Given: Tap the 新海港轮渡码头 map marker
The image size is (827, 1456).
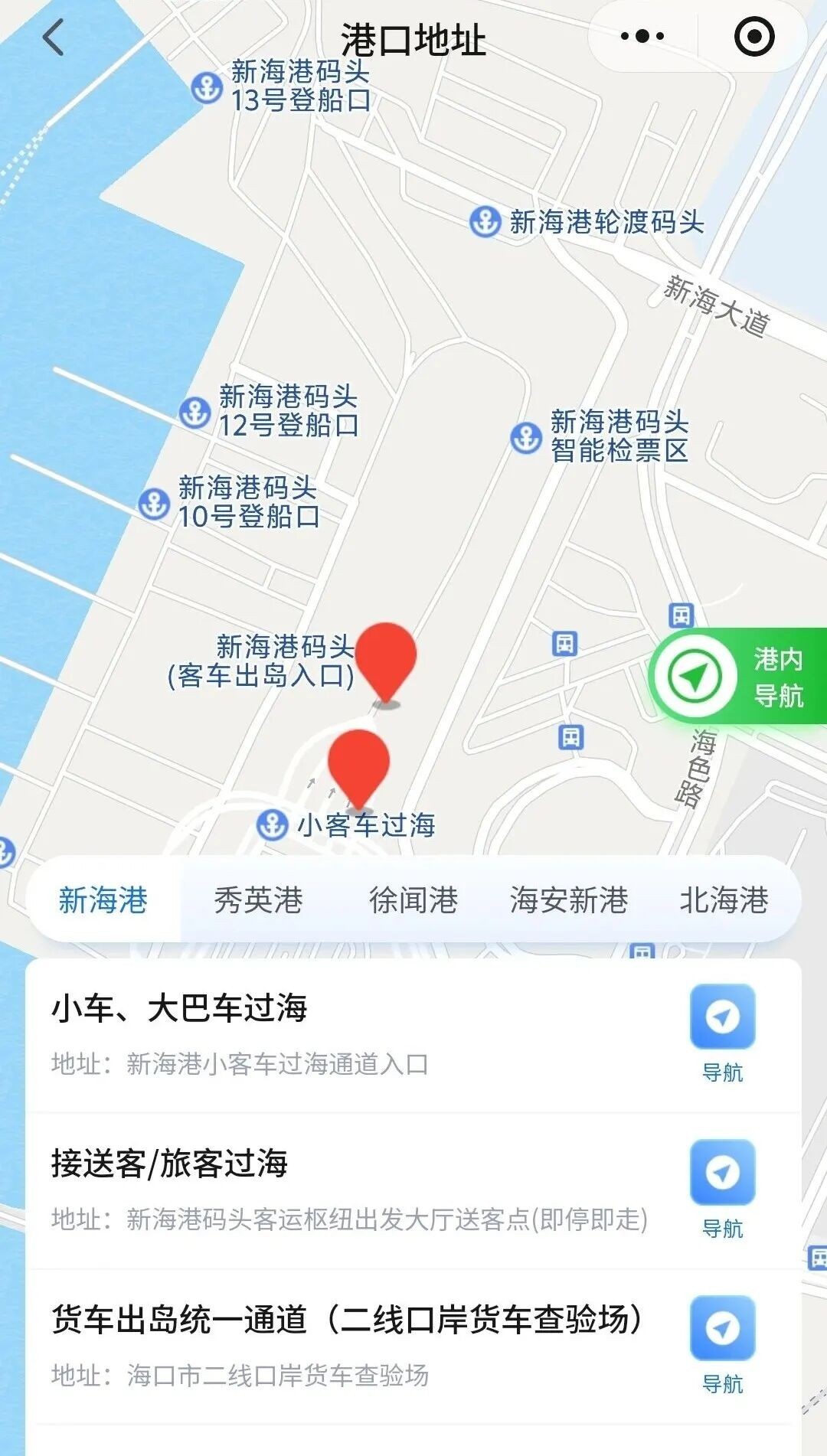Looking at the screenshot, I should [485, 222].
